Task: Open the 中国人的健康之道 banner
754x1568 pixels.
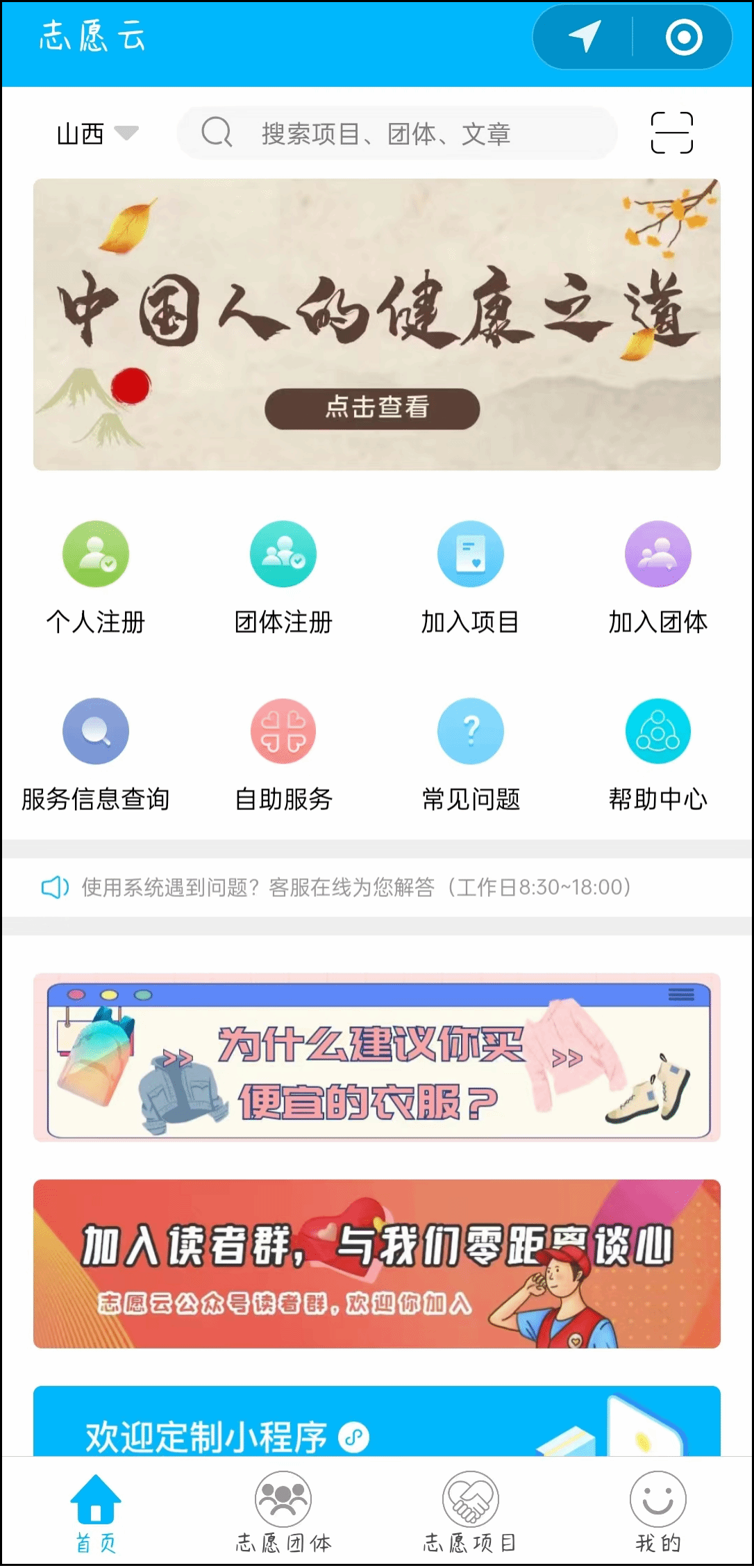Action: pyautogui.click(x=376, y=324)
